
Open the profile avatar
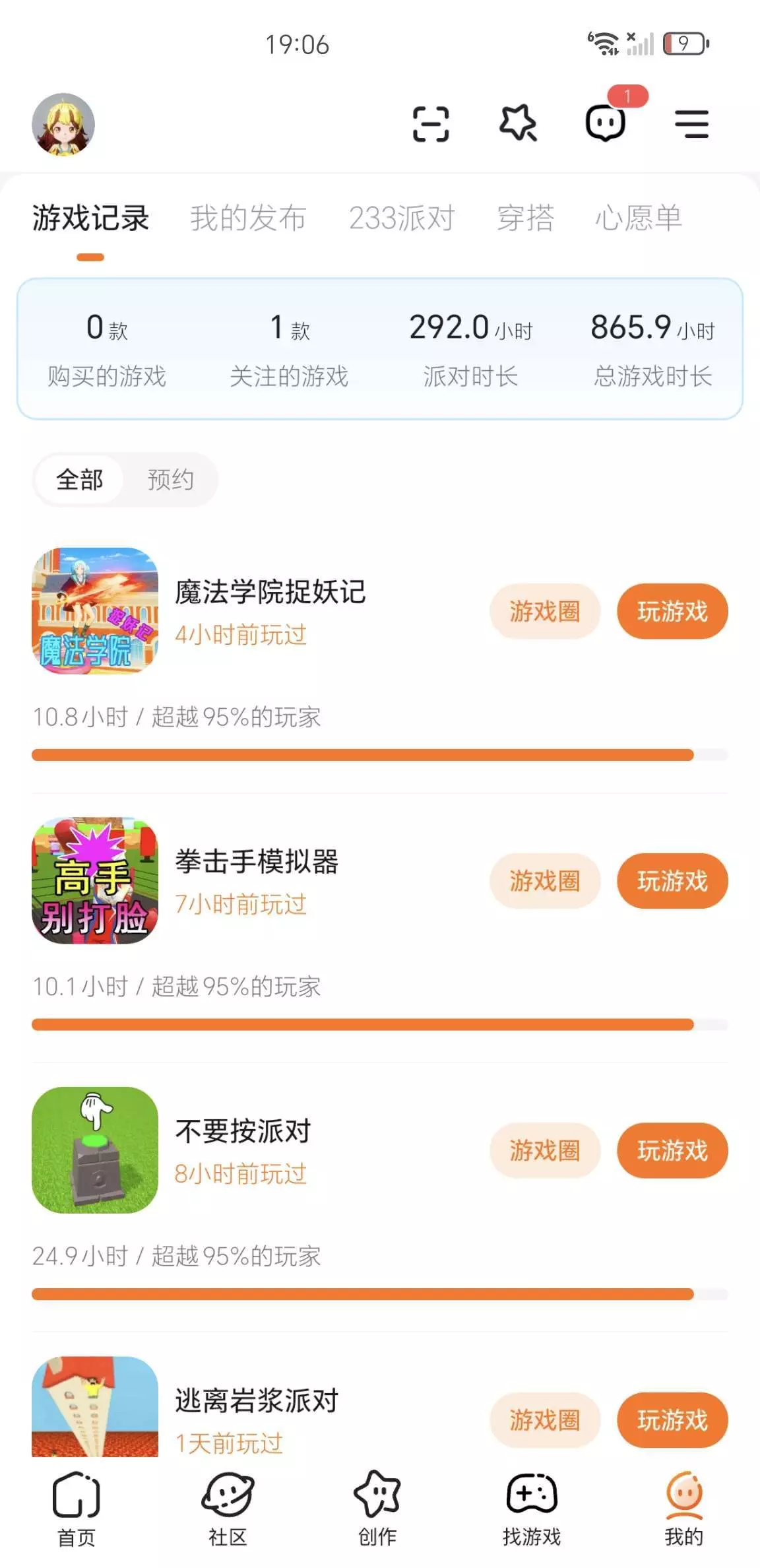63,124
